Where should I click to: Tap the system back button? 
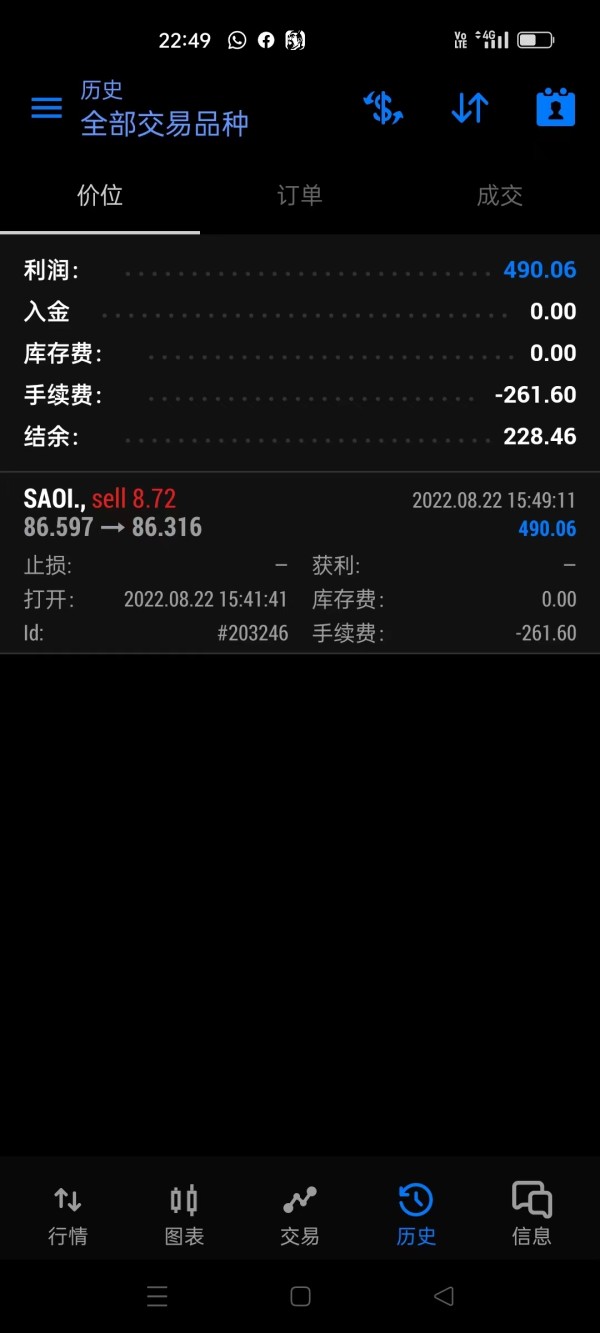pos(444,1296)
